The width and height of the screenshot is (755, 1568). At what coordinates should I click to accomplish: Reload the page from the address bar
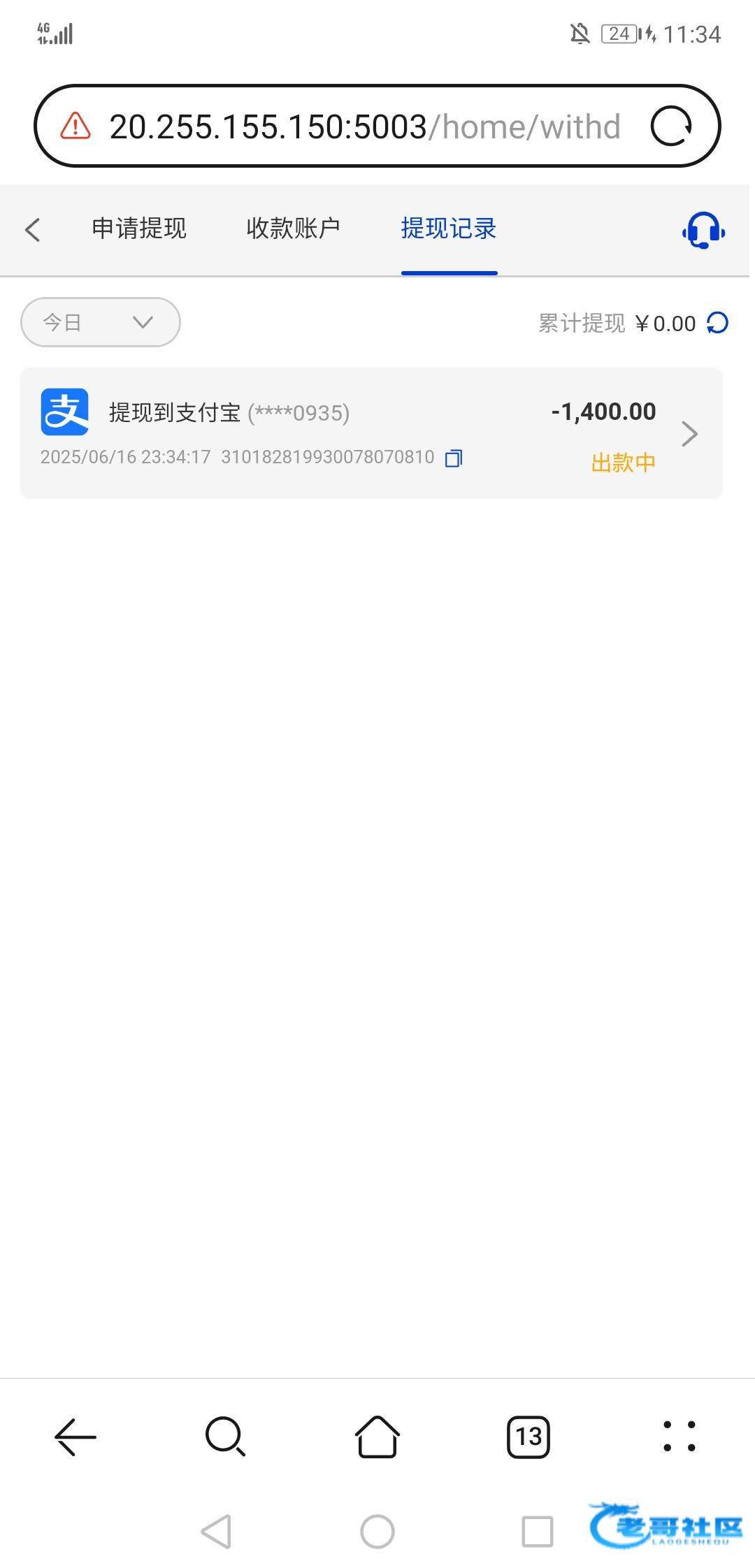(671, 126)
